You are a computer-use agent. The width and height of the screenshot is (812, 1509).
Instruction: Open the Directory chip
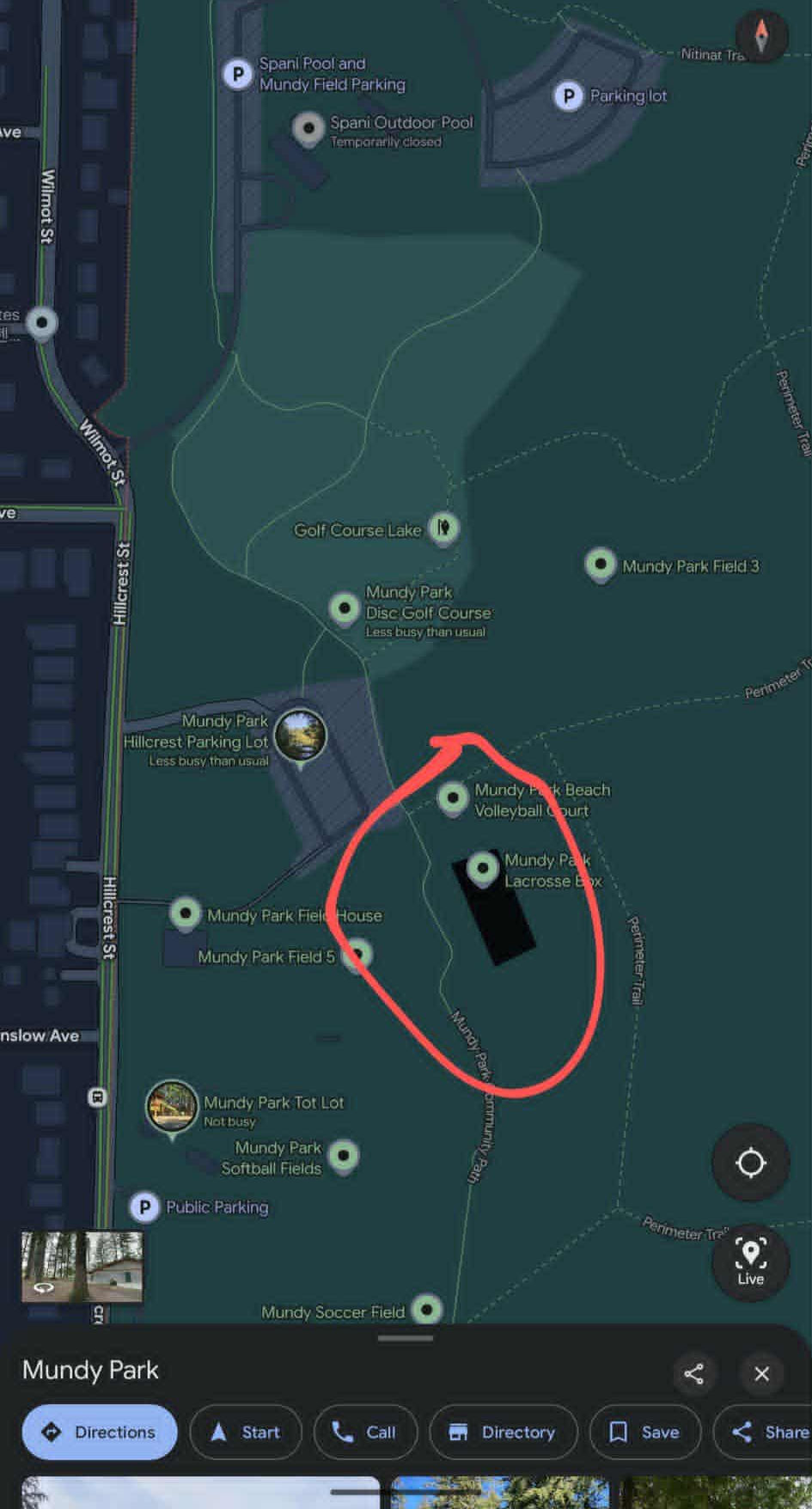click(x=503, y=1432)
